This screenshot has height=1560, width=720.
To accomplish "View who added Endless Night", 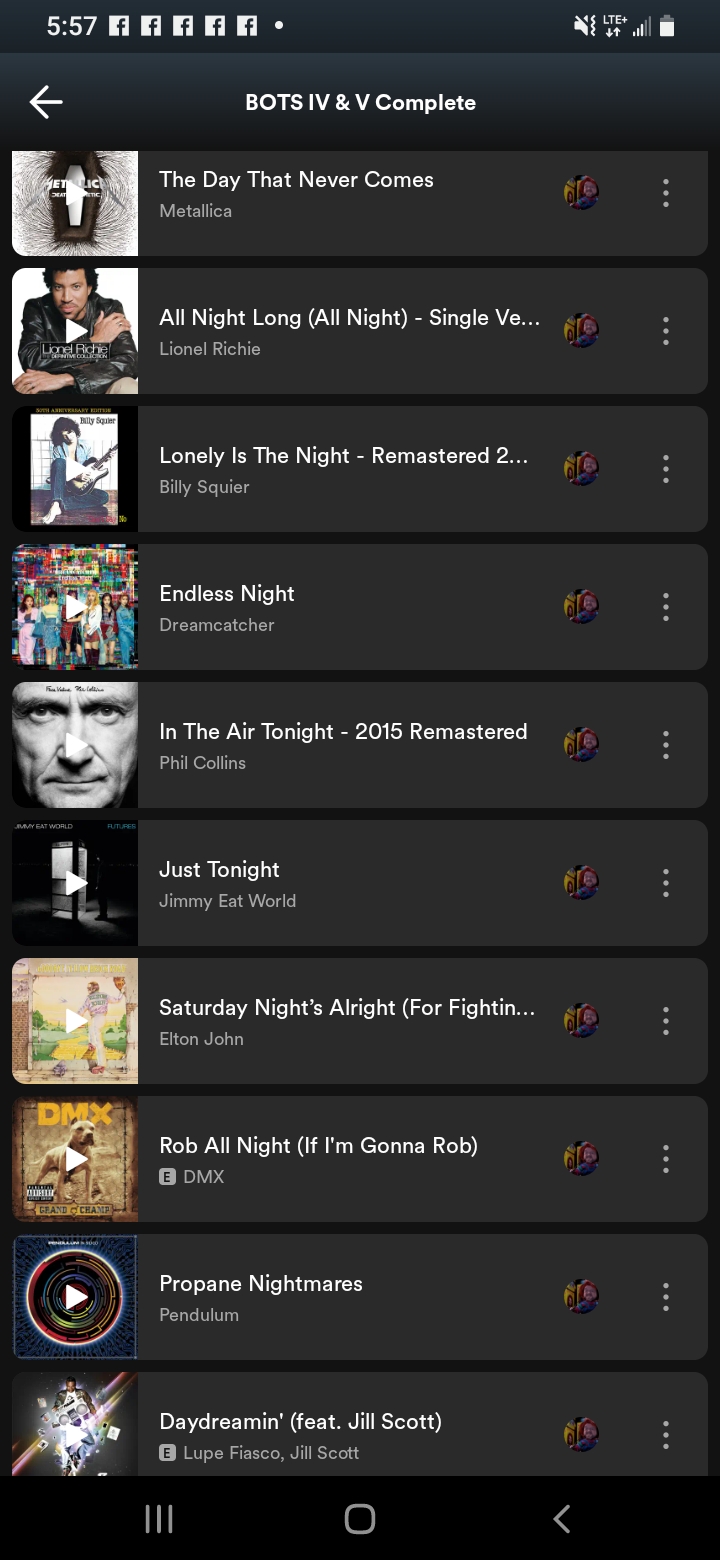I will click(581, 607).
